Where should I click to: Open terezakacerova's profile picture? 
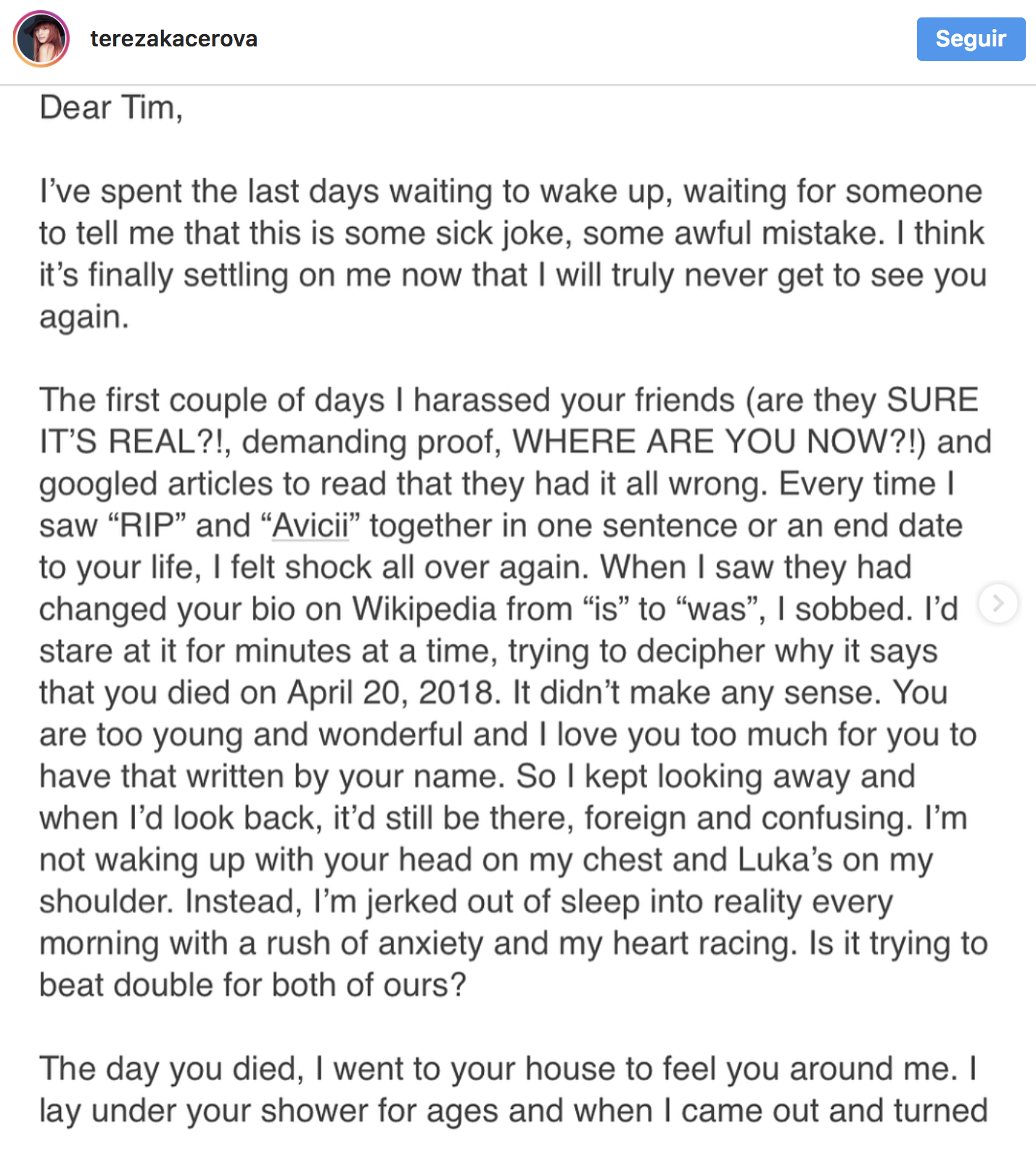pos(41,39)
